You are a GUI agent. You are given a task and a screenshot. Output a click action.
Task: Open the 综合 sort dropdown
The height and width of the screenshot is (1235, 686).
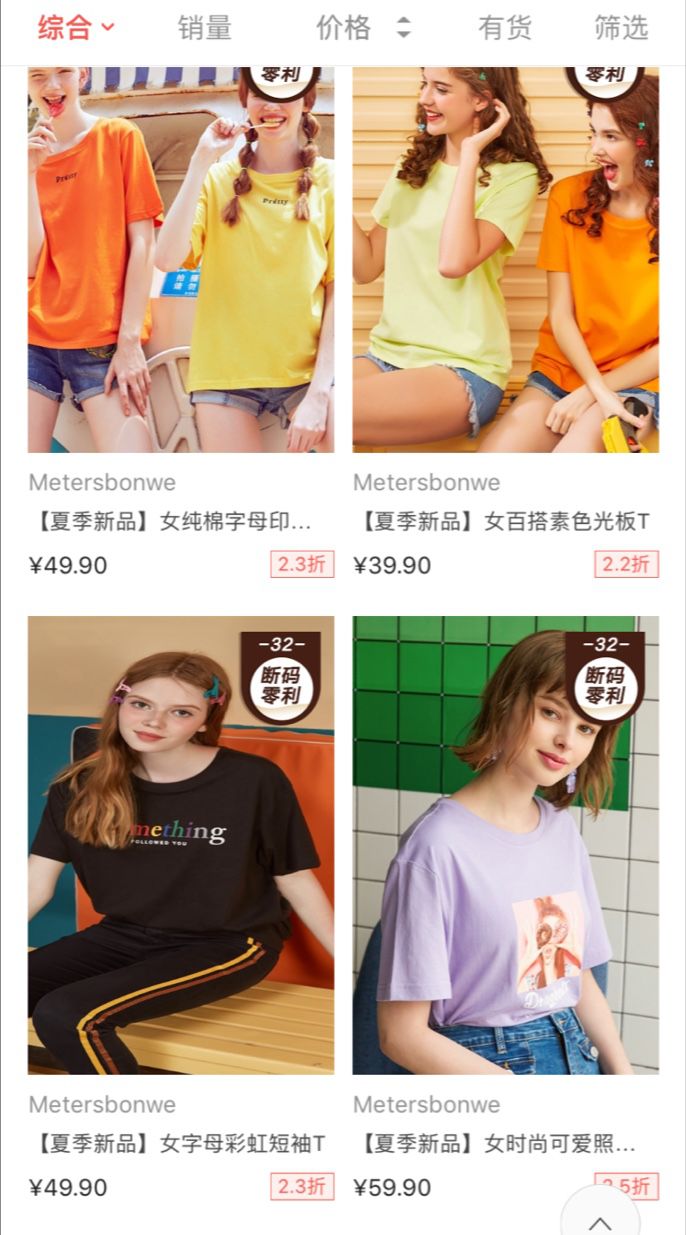(x=76, y=28)
